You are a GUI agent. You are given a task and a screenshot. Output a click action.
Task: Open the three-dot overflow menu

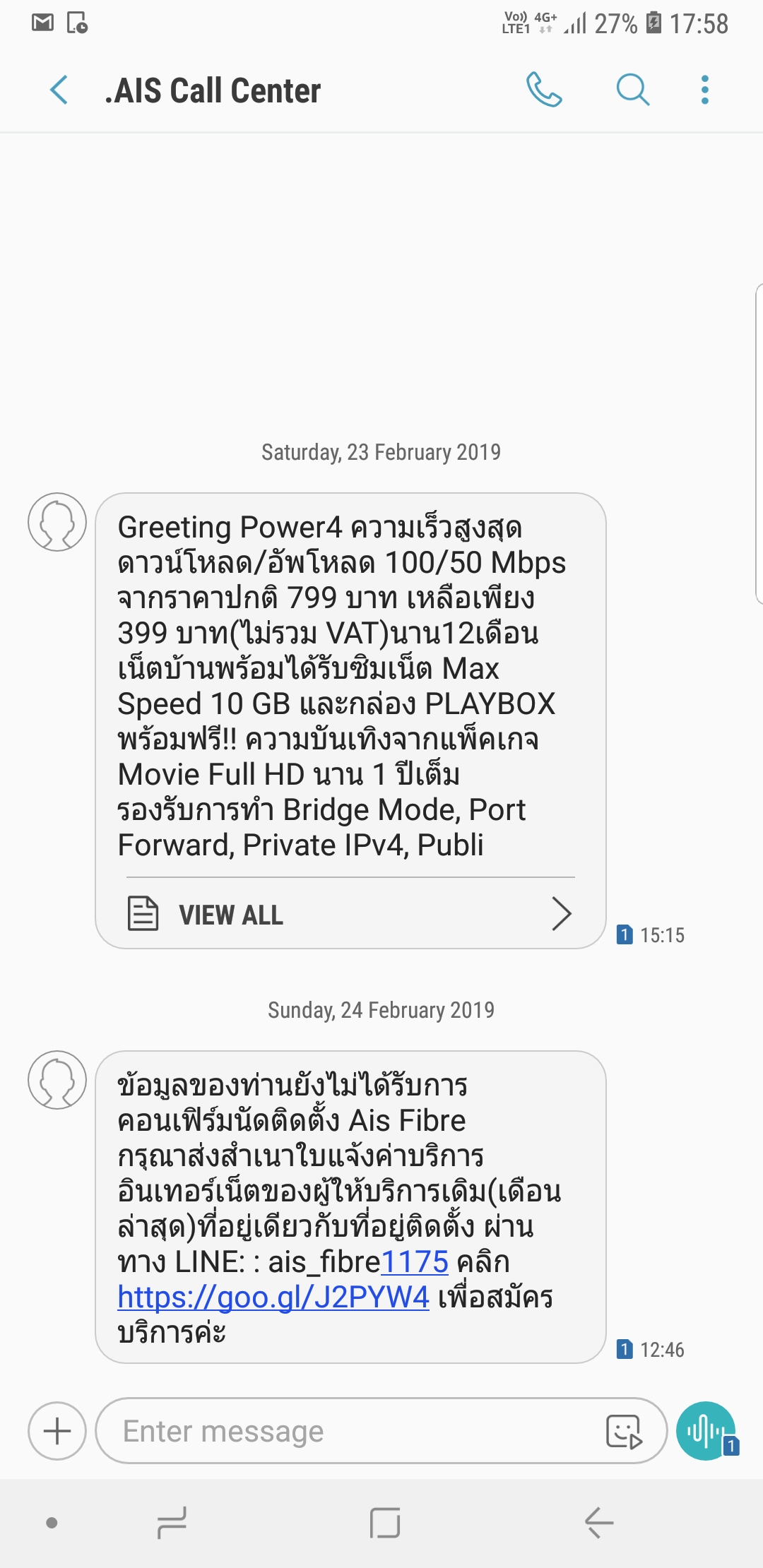704,90
